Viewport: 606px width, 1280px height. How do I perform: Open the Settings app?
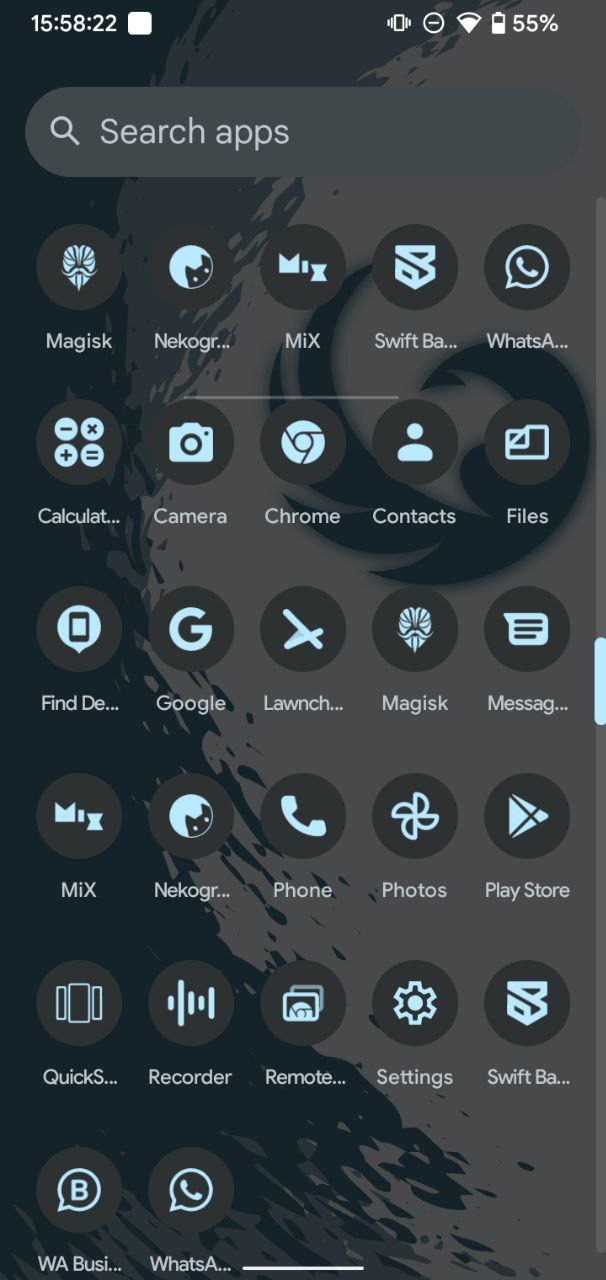tap(414, 1003)
